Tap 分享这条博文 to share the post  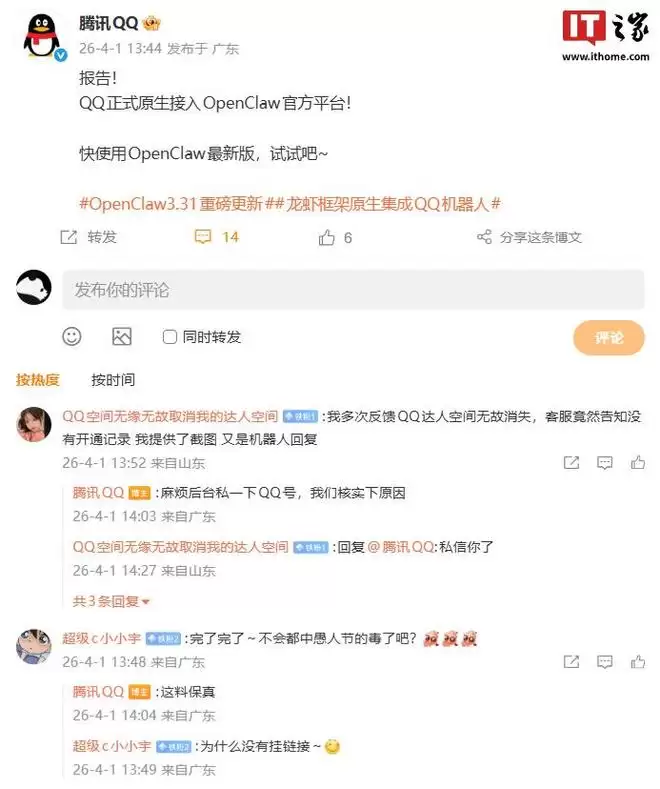[529, 237]
